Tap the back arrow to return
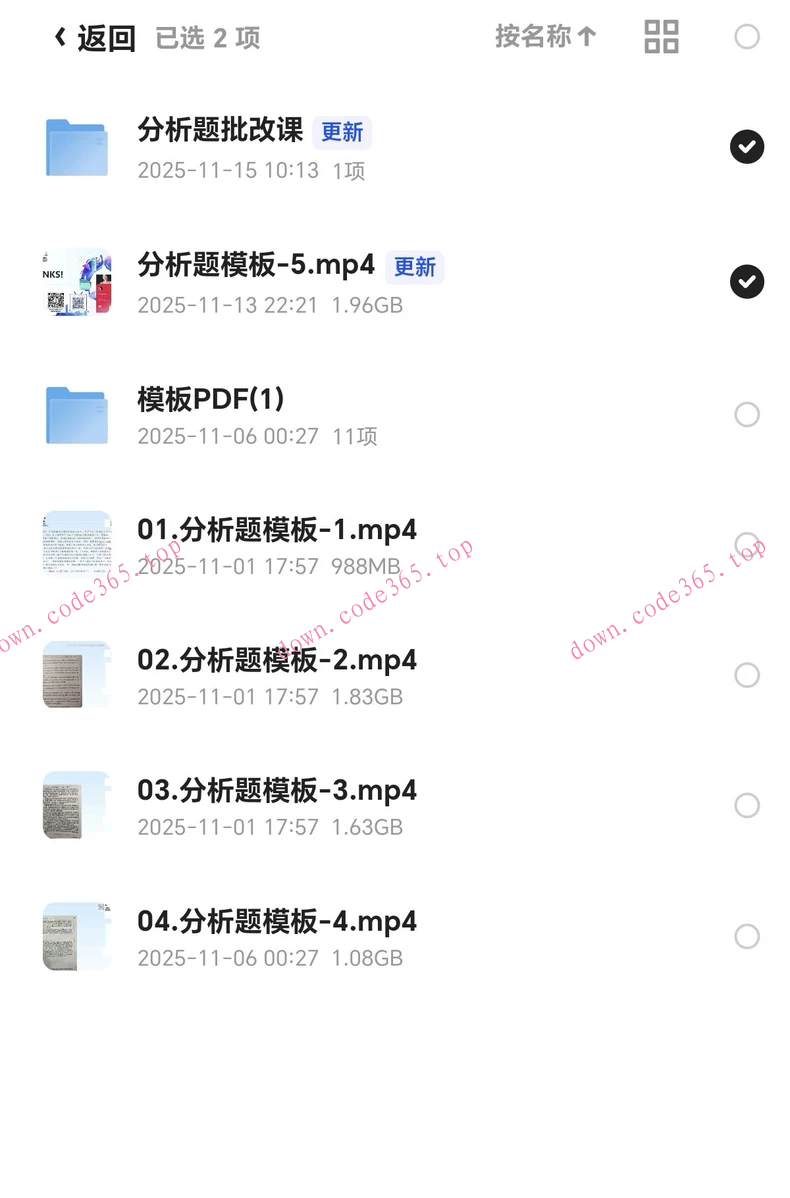Image resolution: width=790 pixels, height=1198 pixels. tap(59, 36)
